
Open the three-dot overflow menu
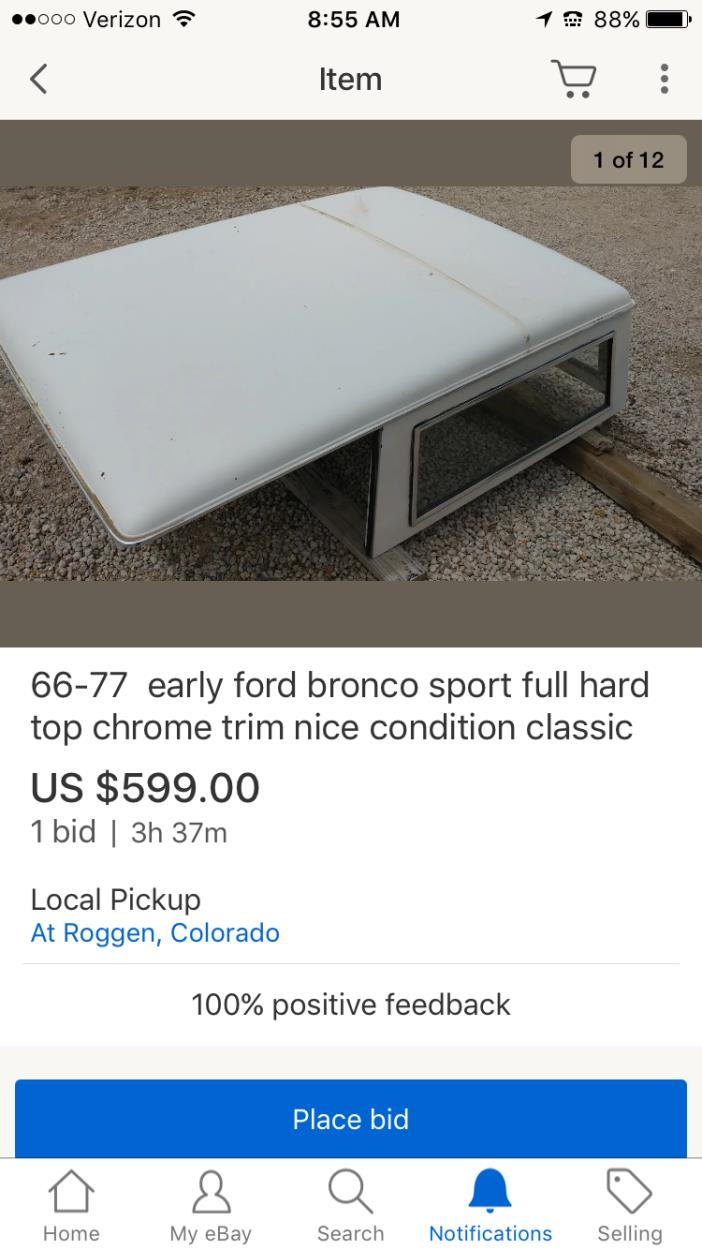click(664, 79)
